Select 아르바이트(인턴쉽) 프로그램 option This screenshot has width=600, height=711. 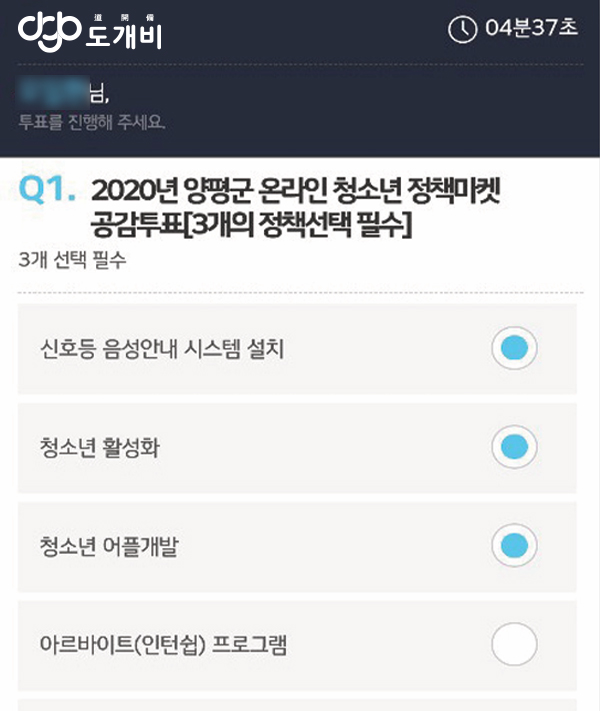514,644
